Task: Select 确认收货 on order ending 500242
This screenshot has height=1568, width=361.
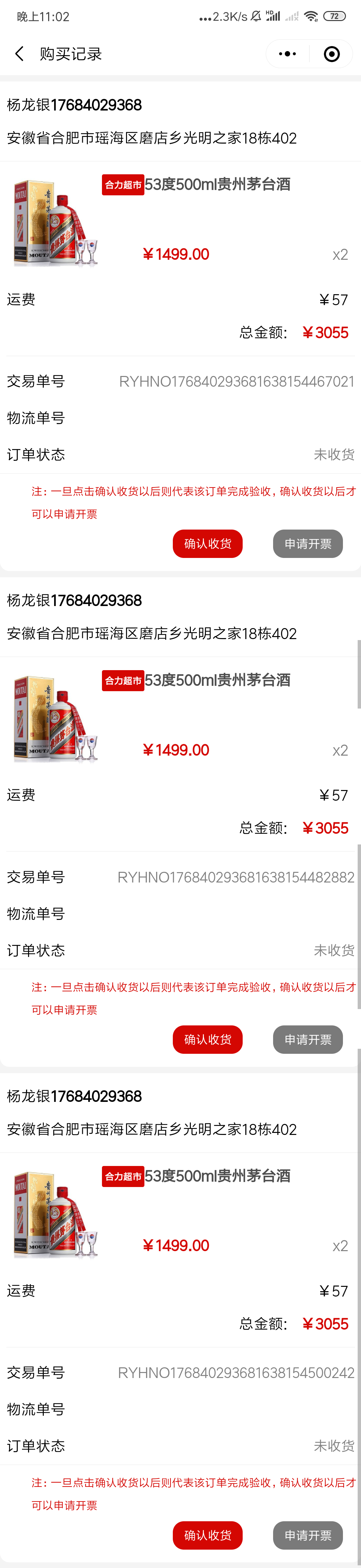Action: (x=207, y=1535)
